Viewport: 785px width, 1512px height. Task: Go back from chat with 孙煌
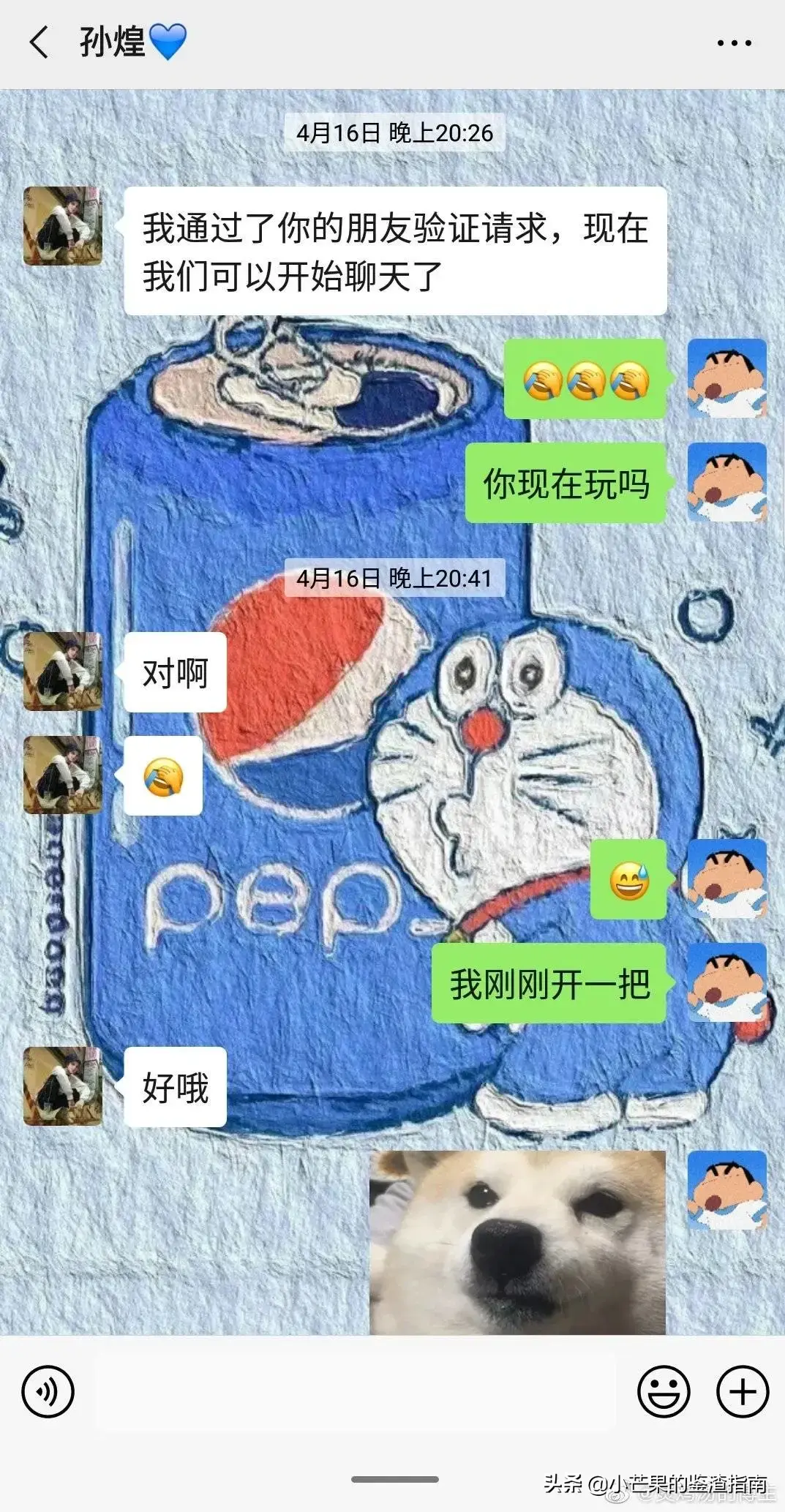(40, 42)
